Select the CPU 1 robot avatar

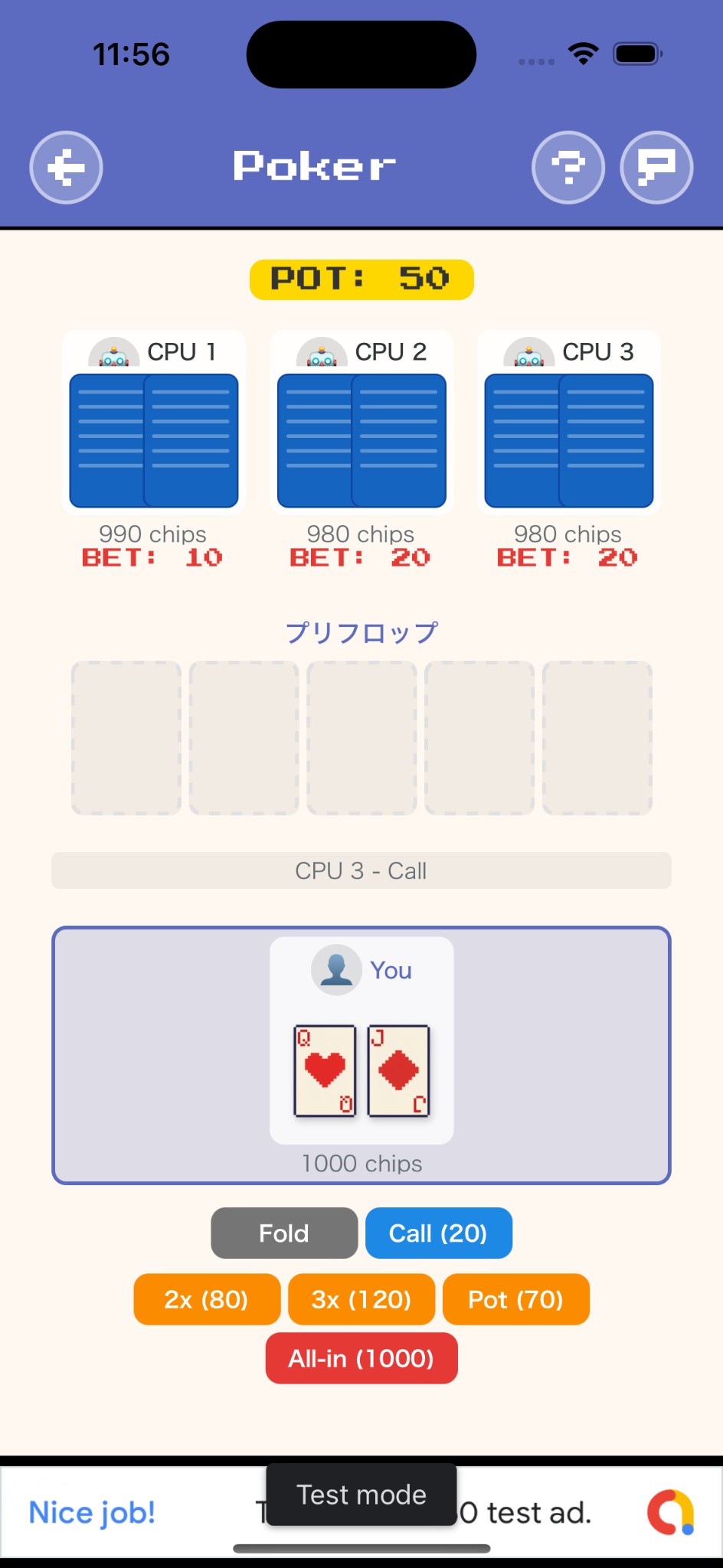pyautogui.click(x=113, y=351)
